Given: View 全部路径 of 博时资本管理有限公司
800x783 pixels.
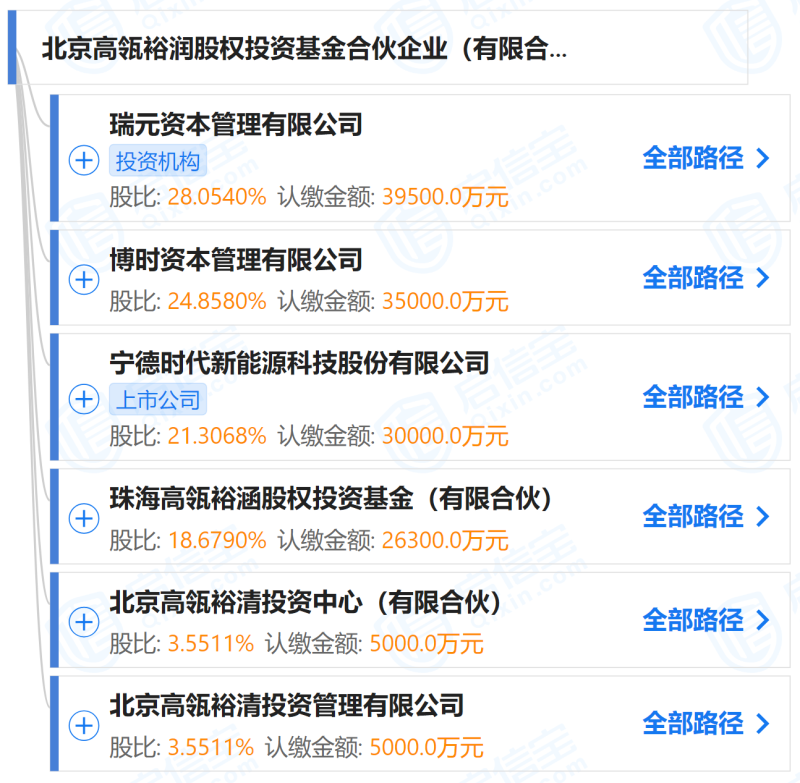Looking at the screenshot, I should [x=705, y=277].
